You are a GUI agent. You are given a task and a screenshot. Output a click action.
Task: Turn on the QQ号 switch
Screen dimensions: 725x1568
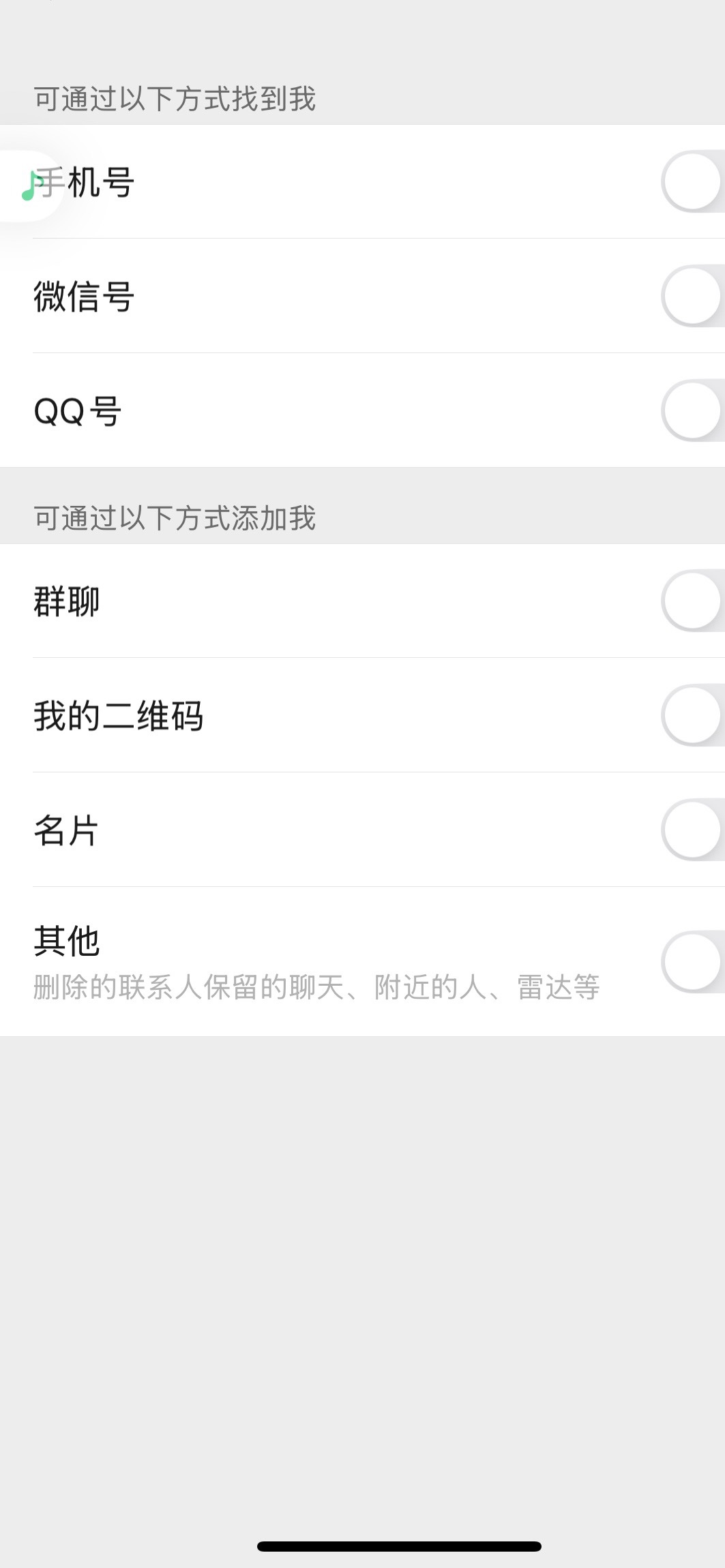(x=693, y=410)
